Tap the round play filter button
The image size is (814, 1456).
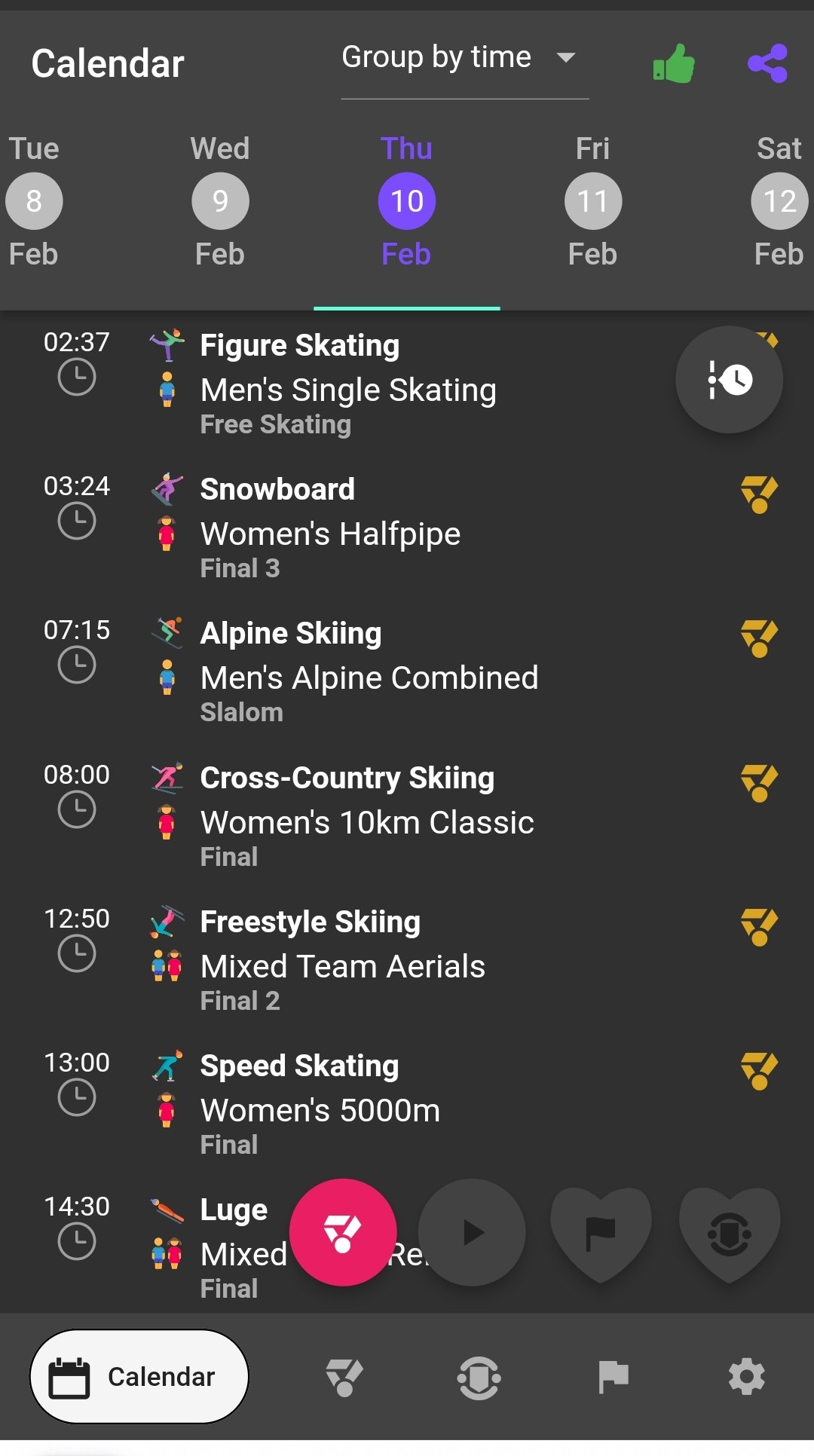(472, 1232)
